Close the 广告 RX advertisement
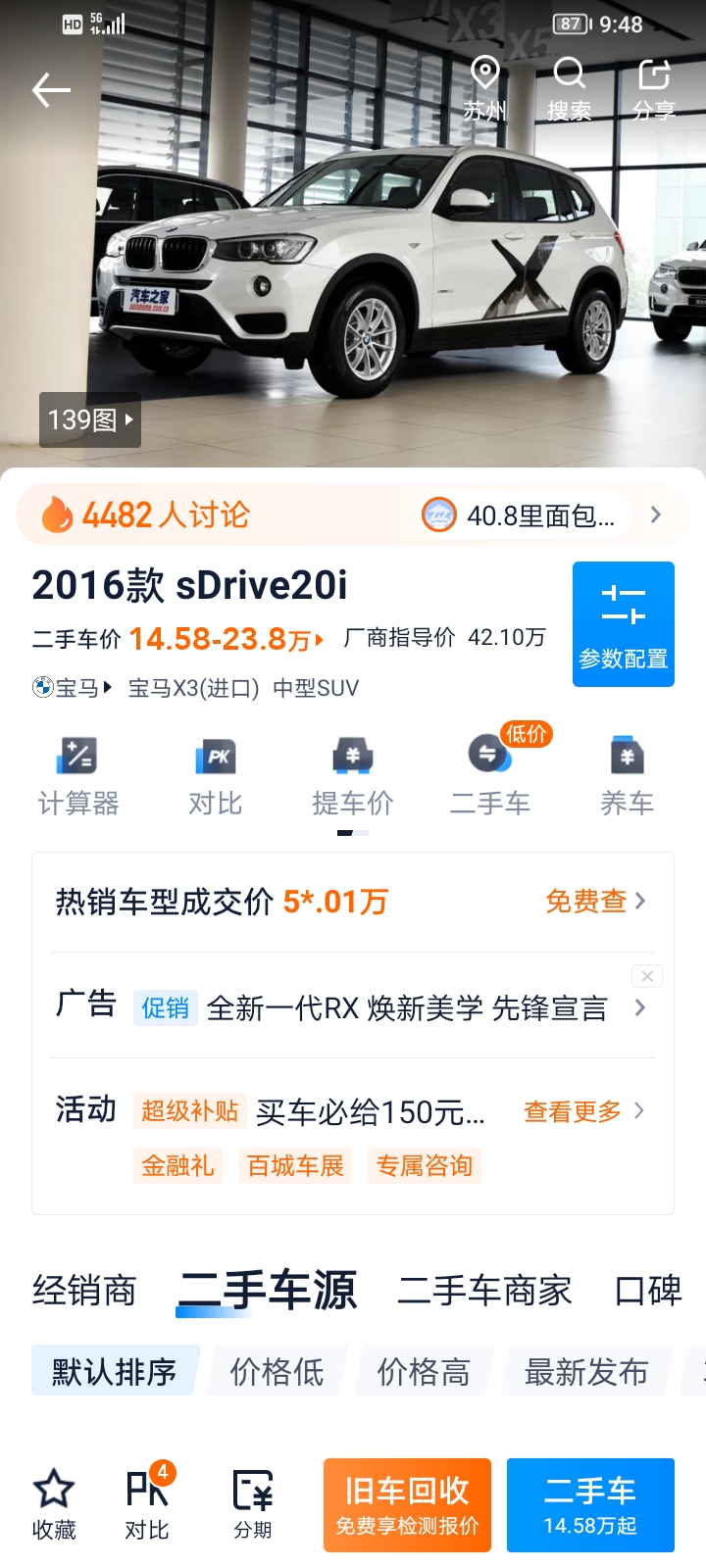Viewport: 706px width, 1568px height. click(x=647, y=976)
